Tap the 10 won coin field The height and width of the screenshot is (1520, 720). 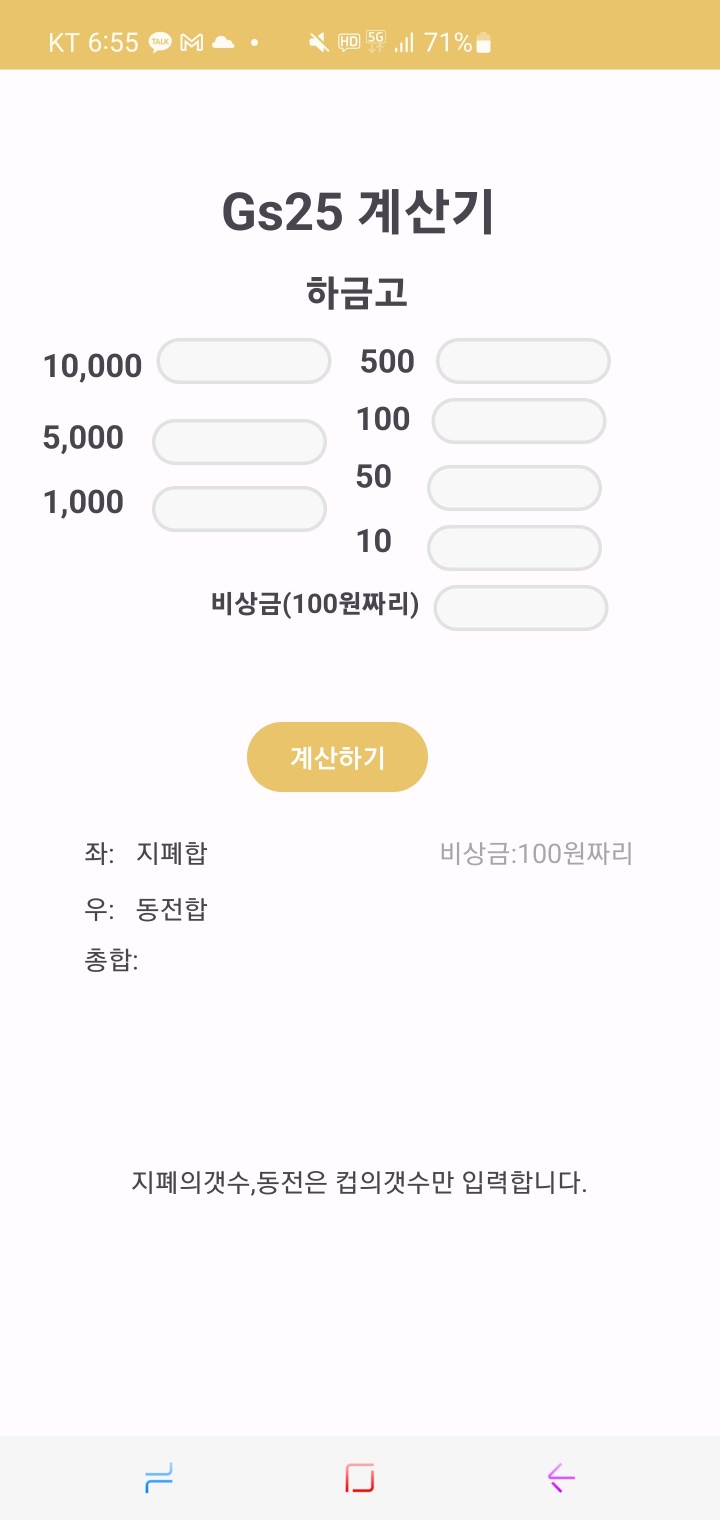click(514, 548)
